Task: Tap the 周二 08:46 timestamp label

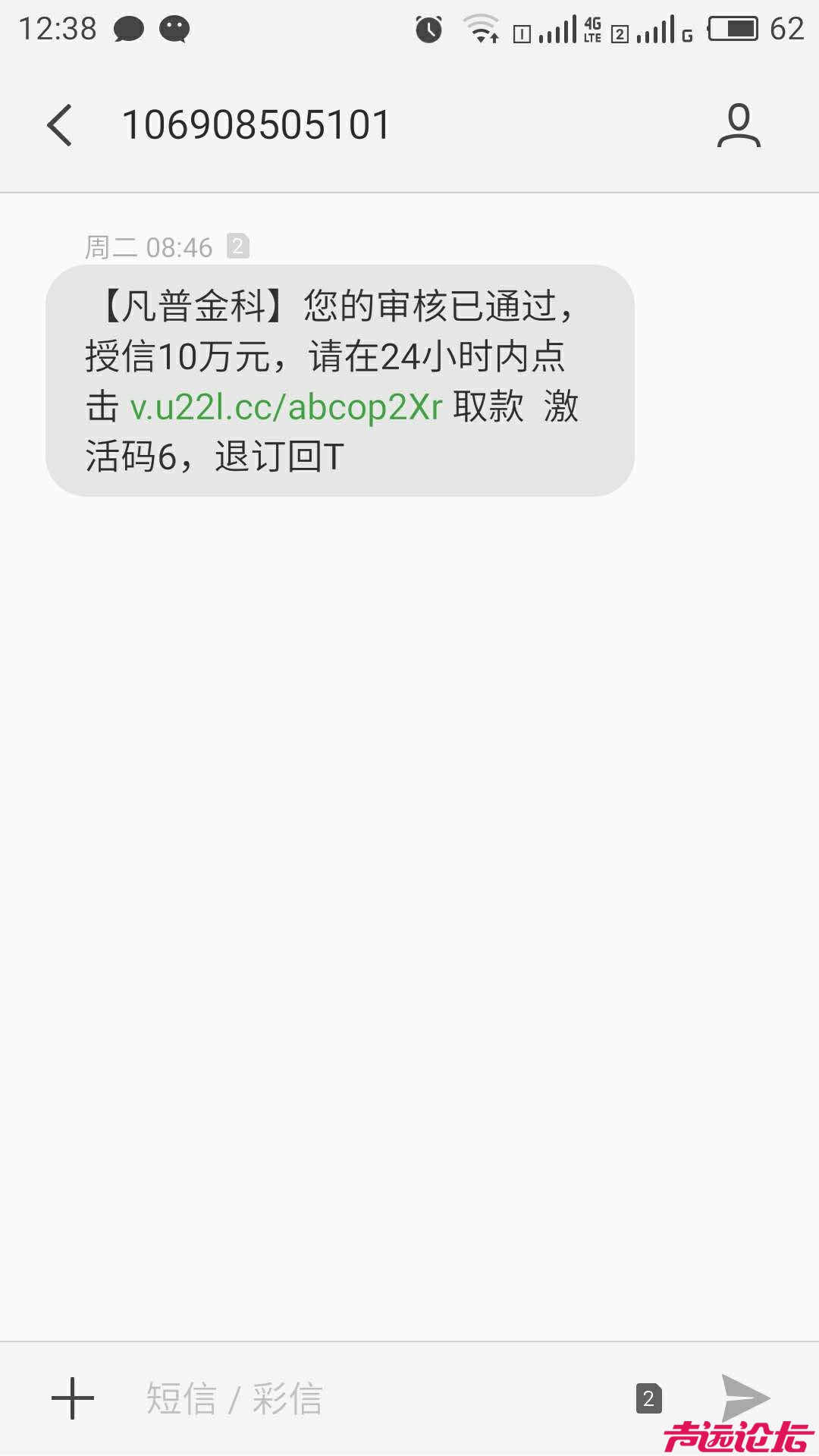Action: [146, 246]
